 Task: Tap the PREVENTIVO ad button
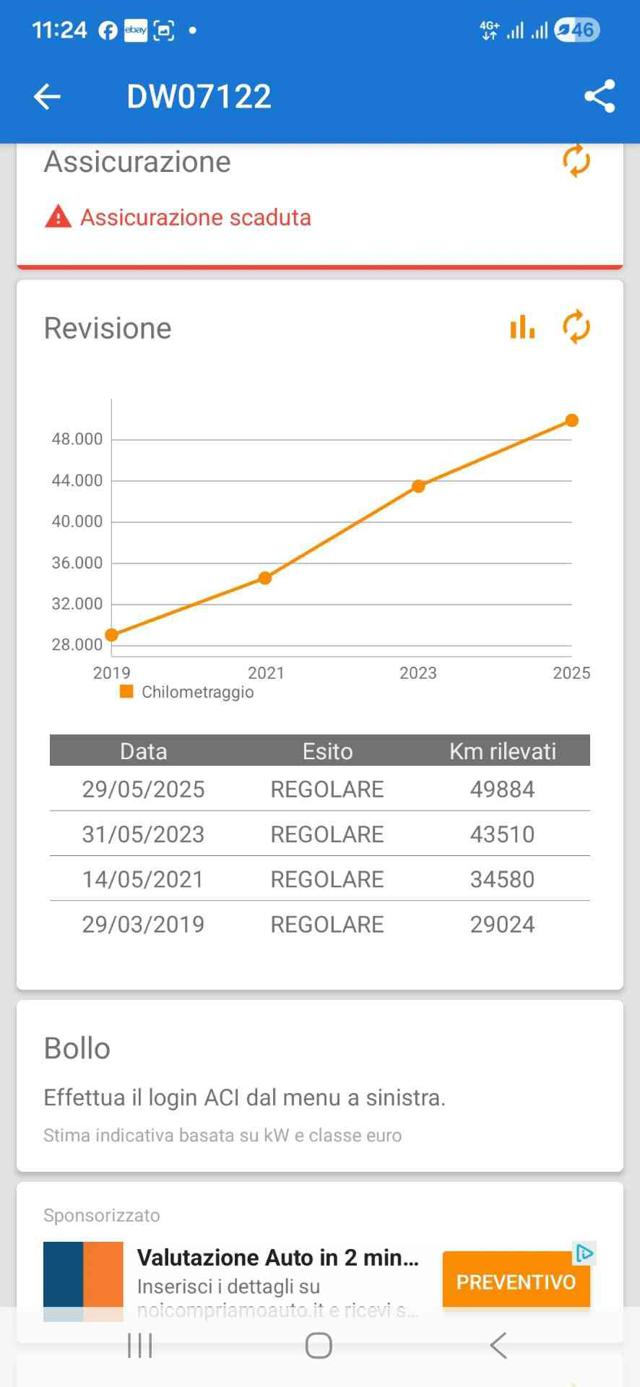click(516, 1281)
